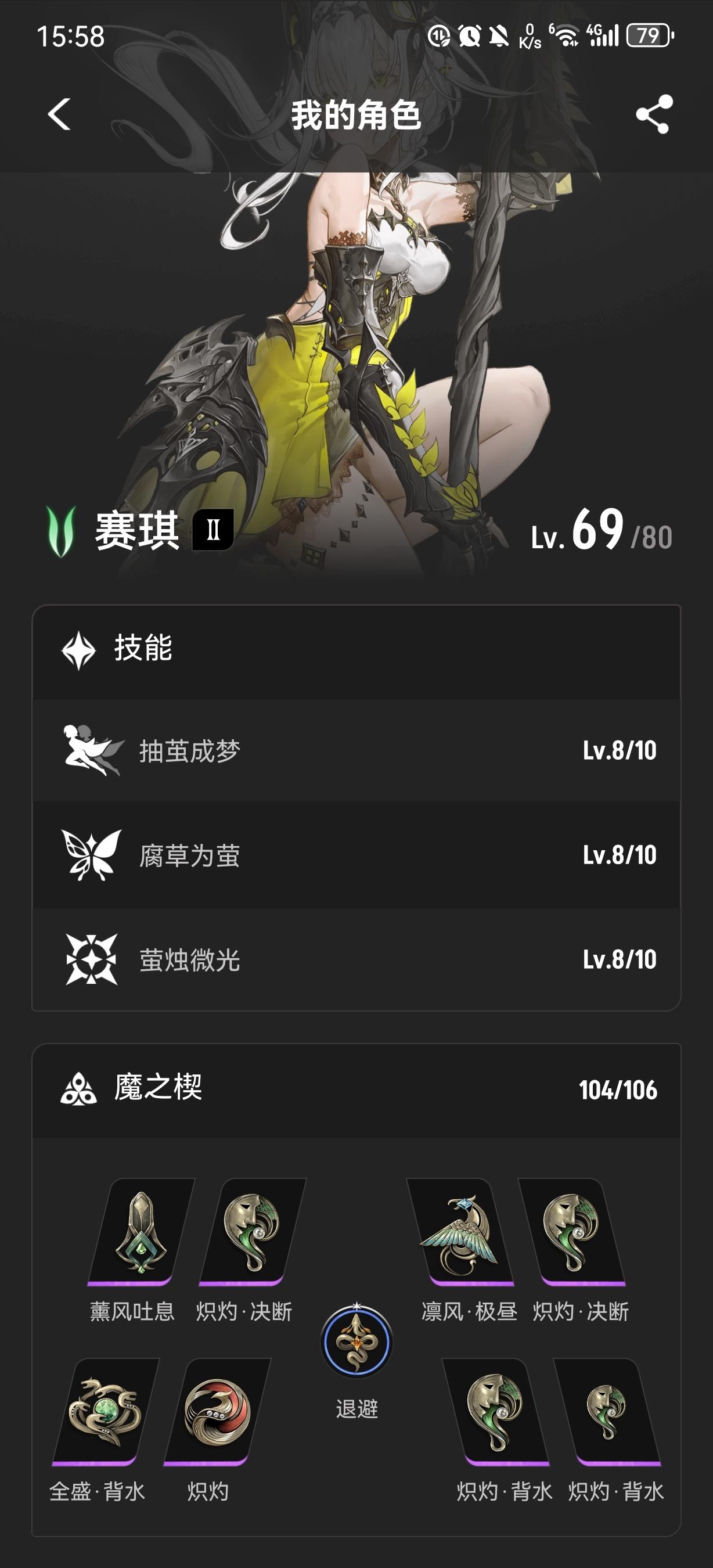Open the 腐草为萤 skill row
The height and width of the screenshot is (1568, 713).
356,855
